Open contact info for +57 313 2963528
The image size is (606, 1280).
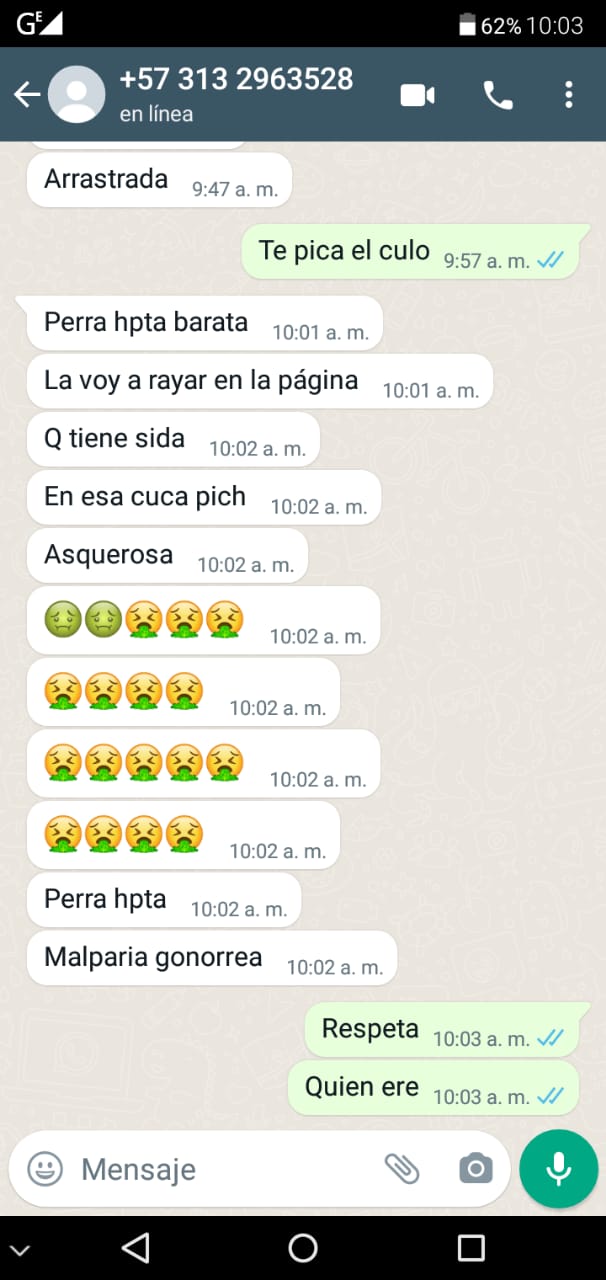point(236,94)
